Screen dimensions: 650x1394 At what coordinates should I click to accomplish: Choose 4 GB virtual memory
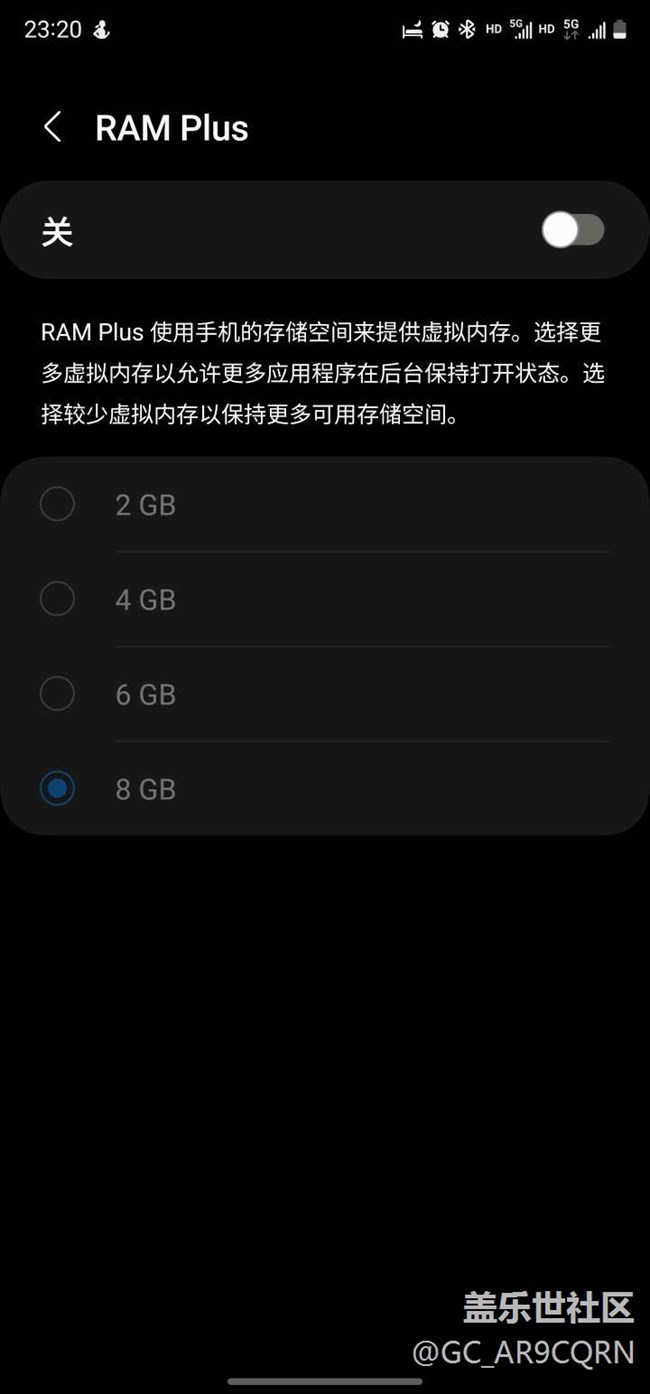(58, 599)
